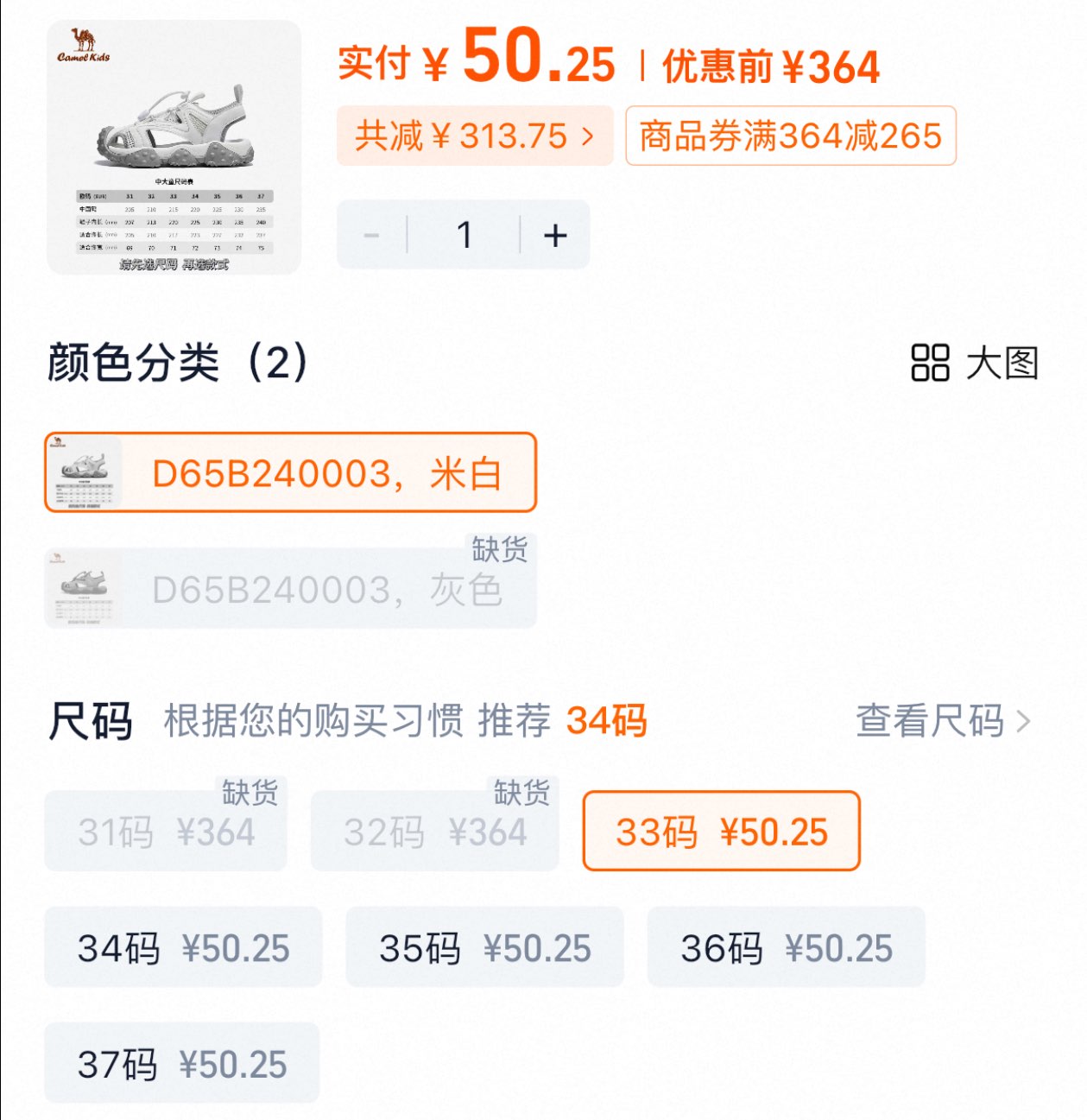
Task: Tap the quantity field showing 1
Action: tap(465, 235)
